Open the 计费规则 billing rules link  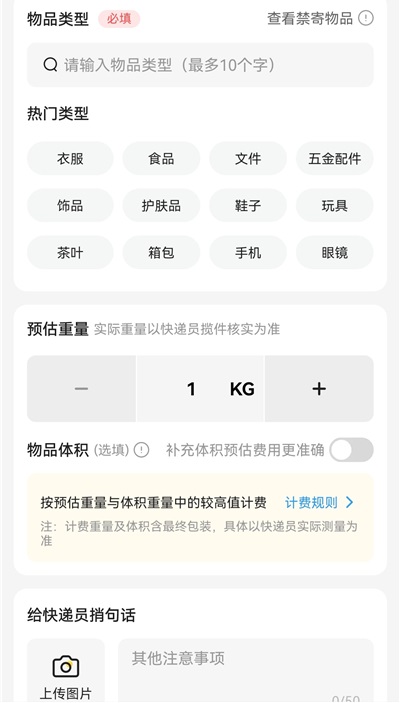pyautogui.click(x=319, y=503)
